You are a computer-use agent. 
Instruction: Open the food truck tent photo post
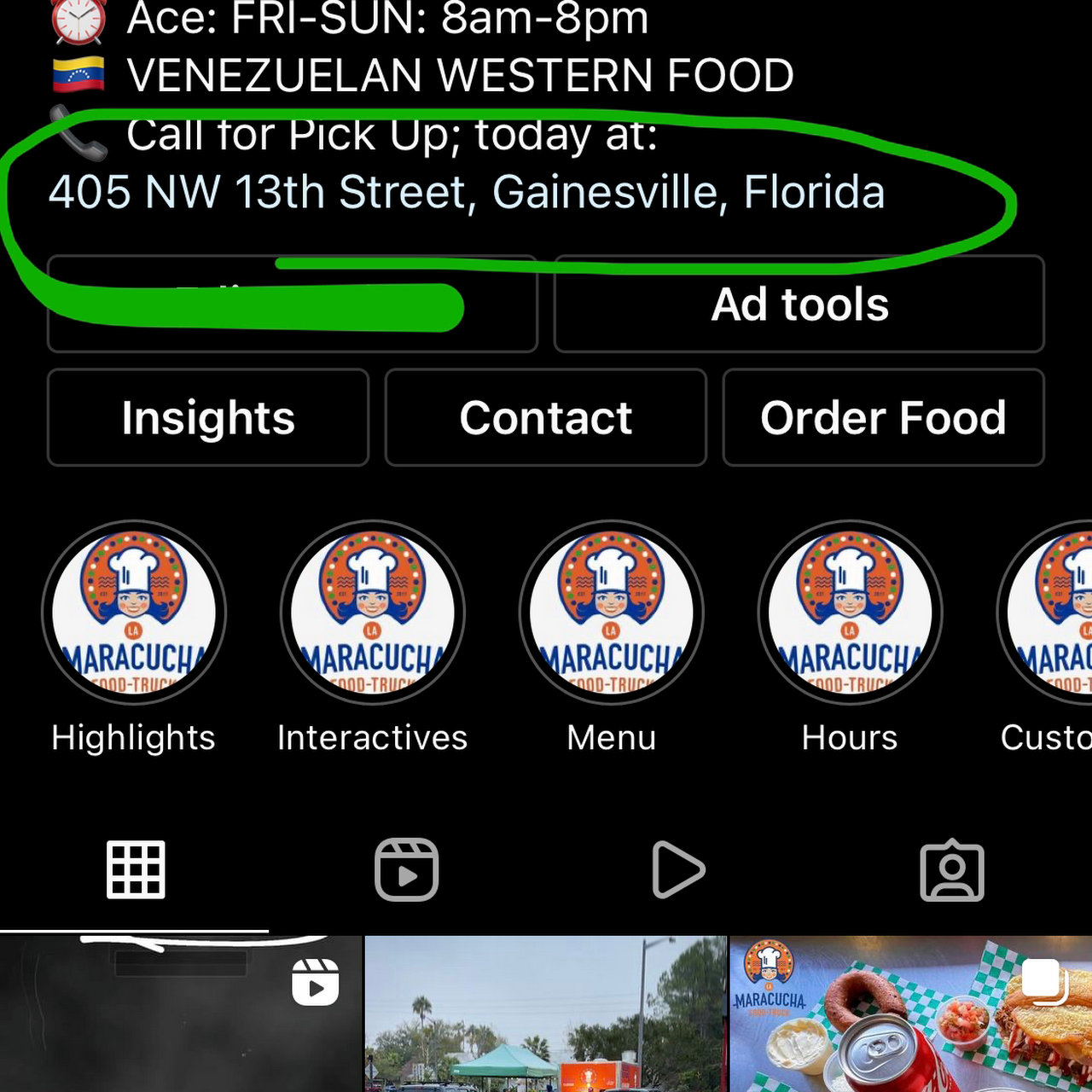coord(546,1015)
